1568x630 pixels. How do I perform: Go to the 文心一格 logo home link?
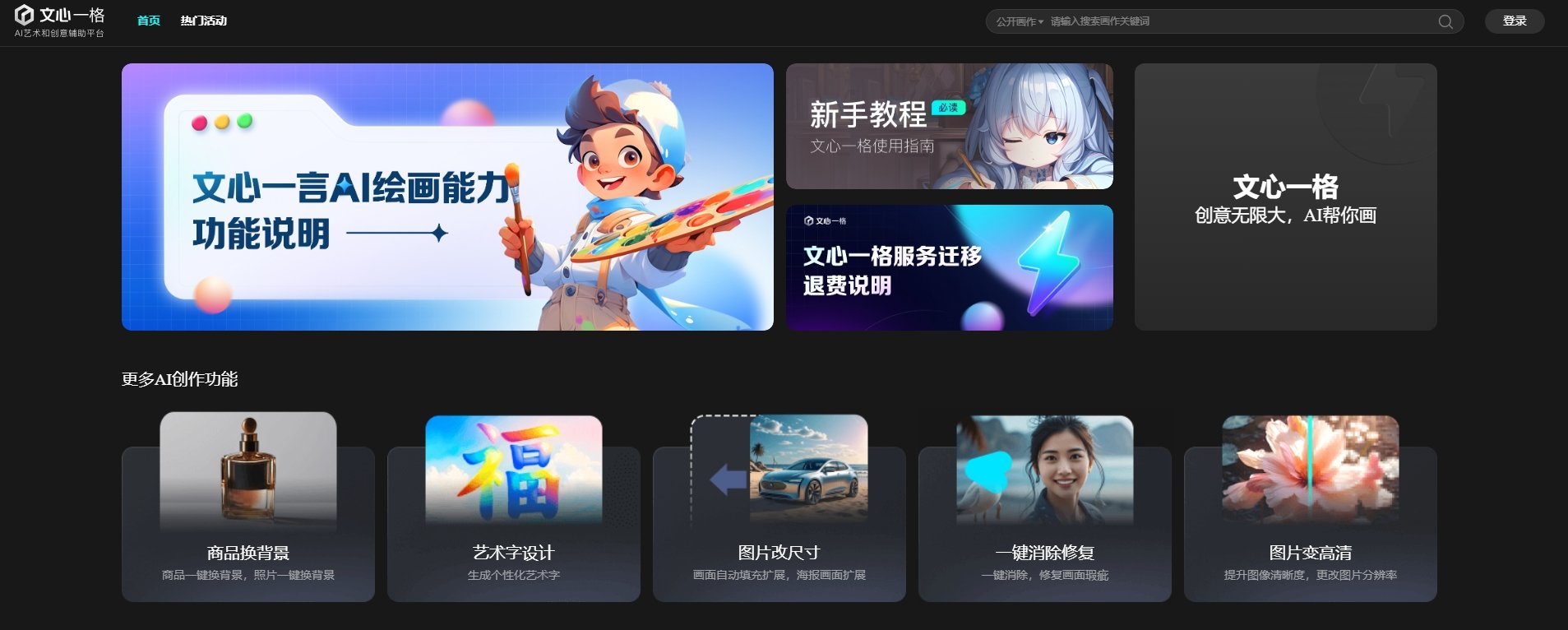[x=59, y=21]
